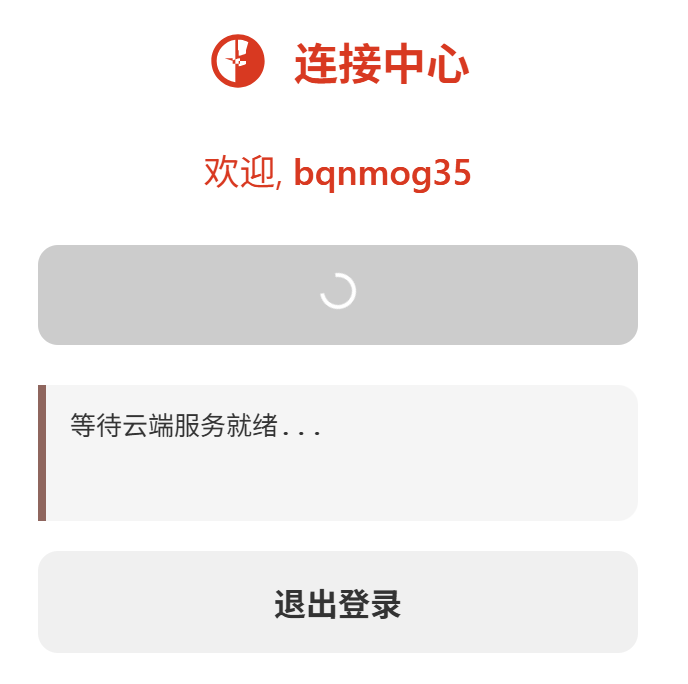Tap the gray loading button
The height and width of the screenshot is (684, 688).
(338, 295)
